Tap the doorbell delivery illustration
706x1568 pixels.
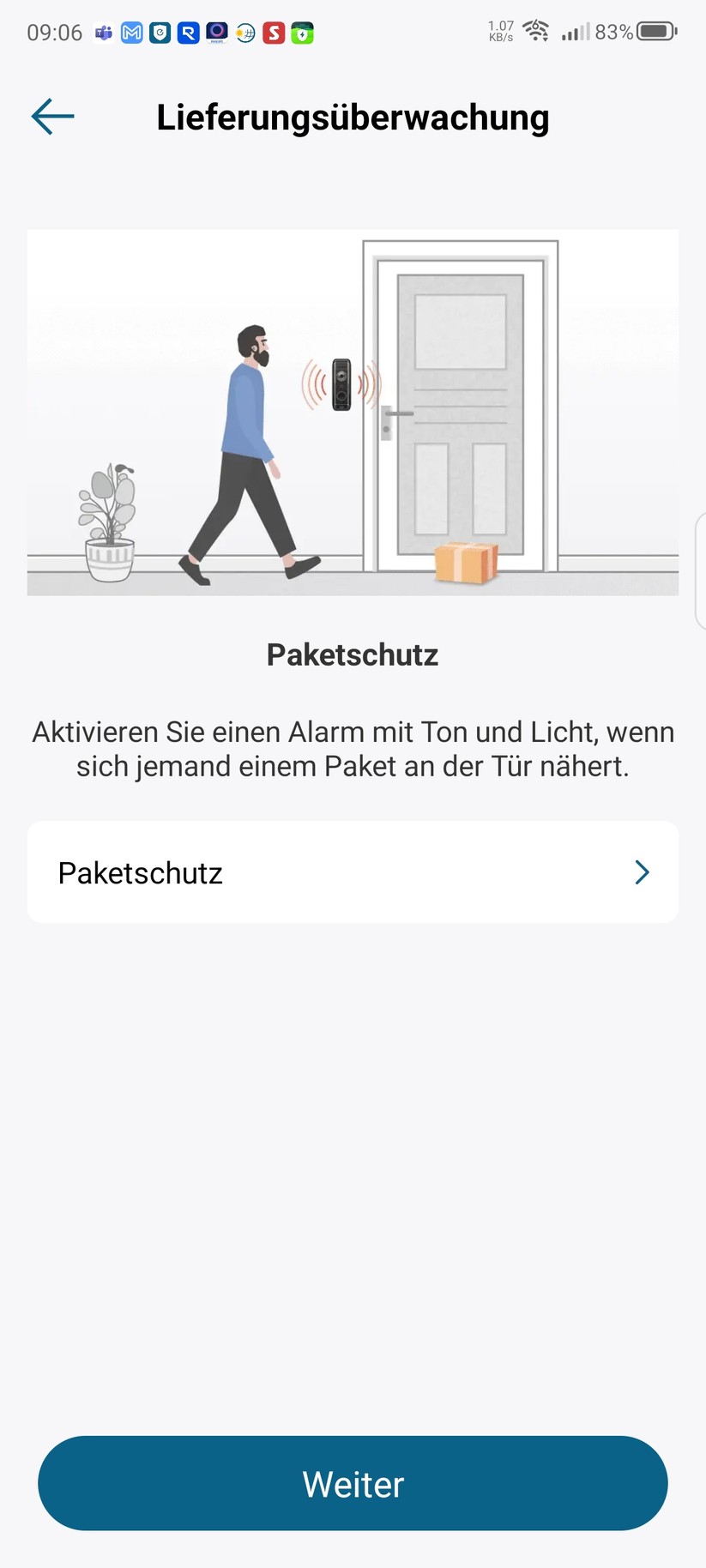(353, 412)
